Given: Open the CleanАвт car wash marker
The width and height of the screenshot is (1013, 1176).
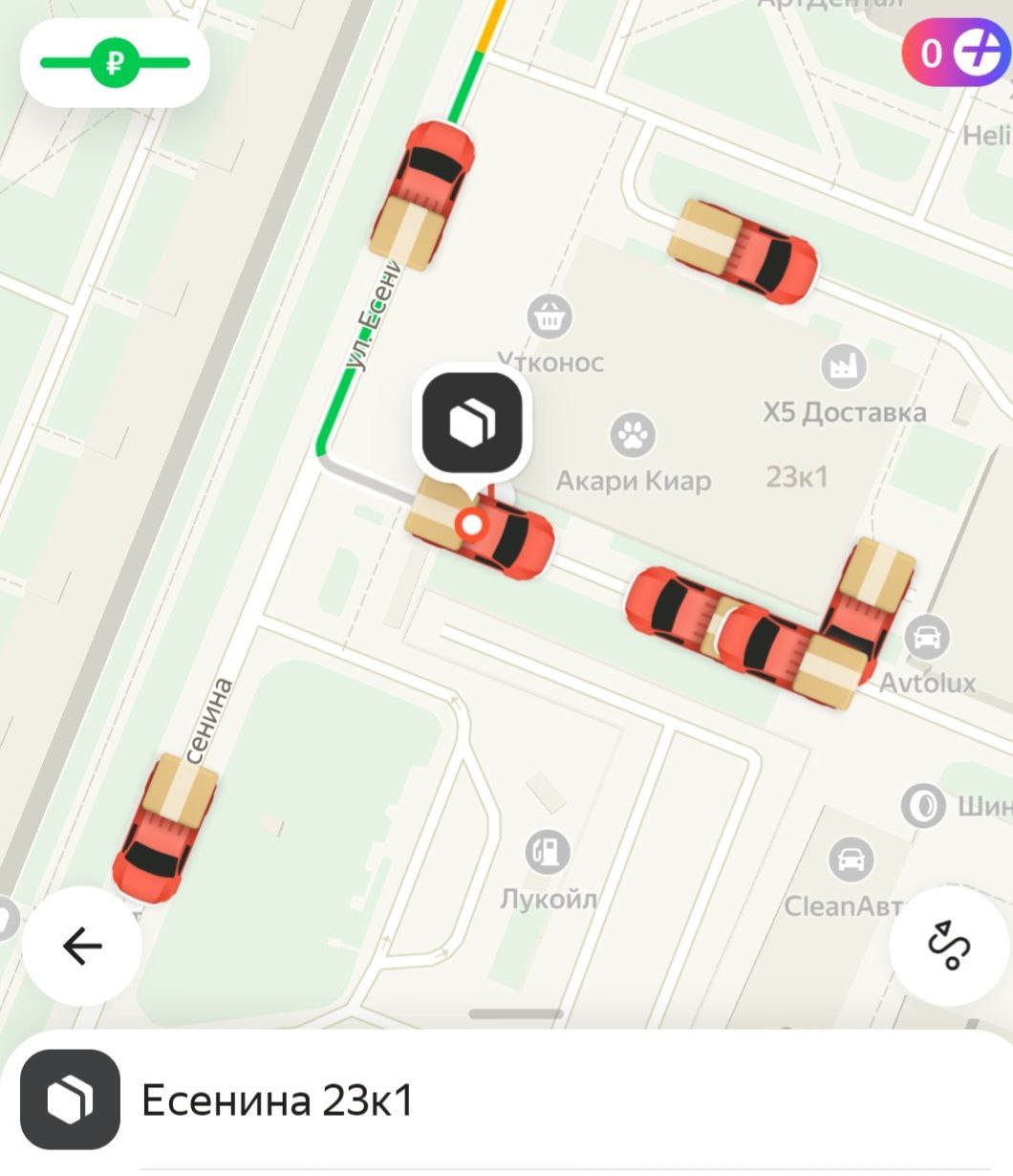Looking at the screenshot, I should [850, 860].
